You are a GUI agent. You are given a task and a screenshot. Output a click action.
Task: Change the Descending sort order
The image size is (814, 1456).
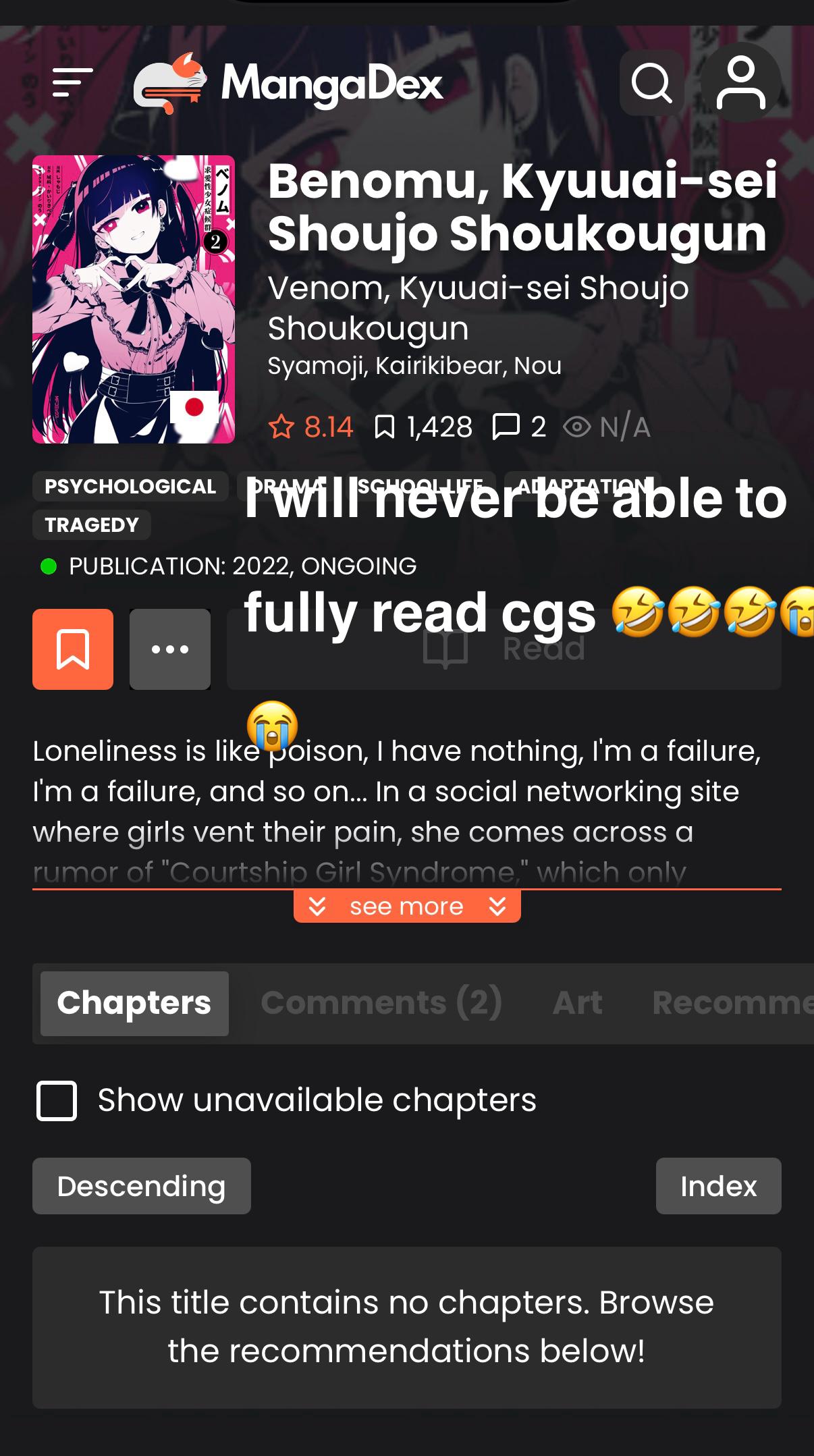pyautogui.click(x=142, y=1186)
